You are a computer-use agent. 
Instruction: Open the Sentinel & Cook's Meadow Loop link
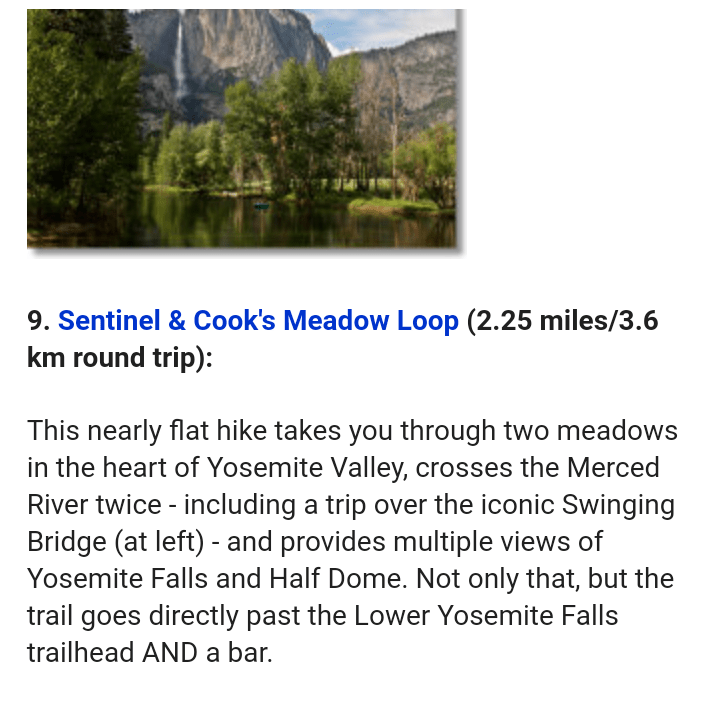click(x=258, y=321)
